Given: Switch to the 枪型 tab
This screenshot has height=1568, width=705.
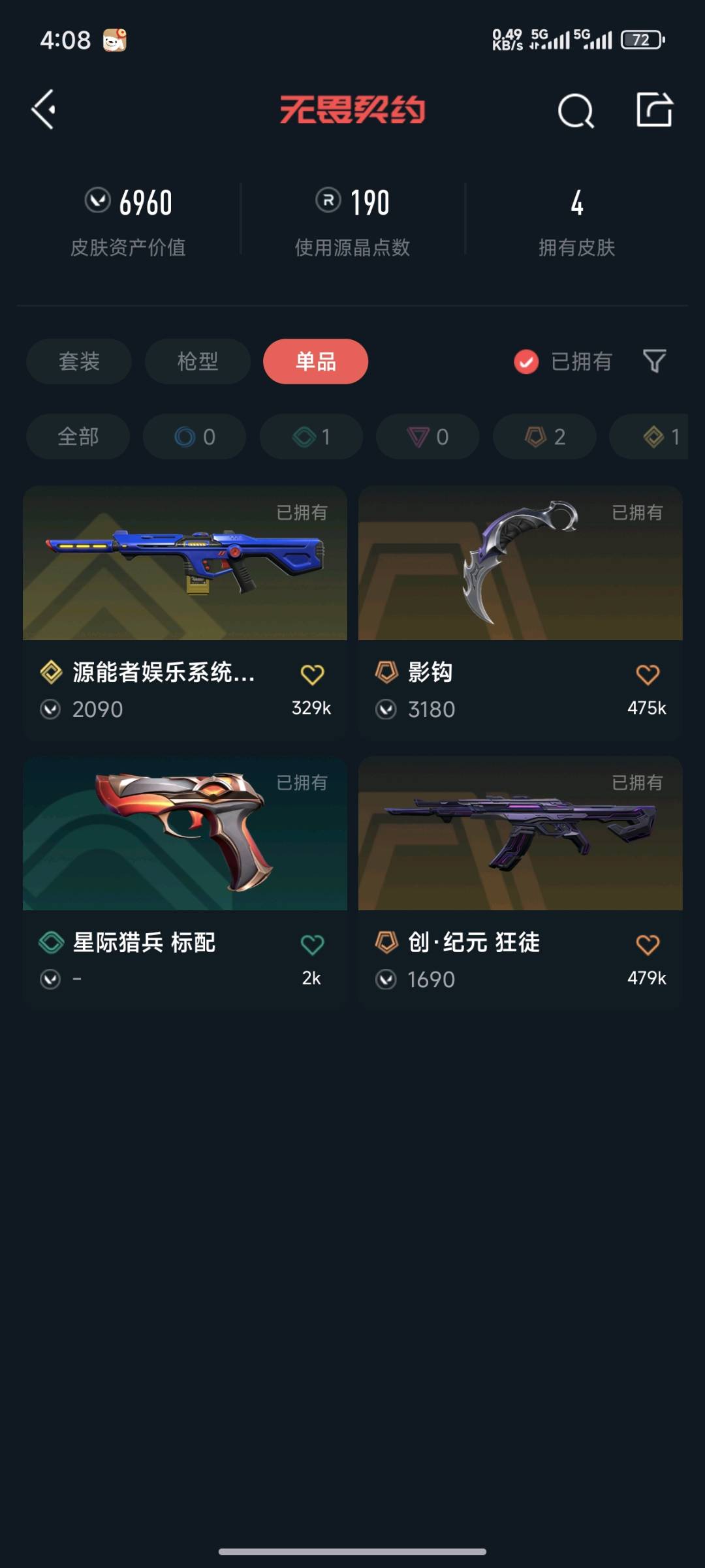Looking at the screenshot, I should point(197,361).
